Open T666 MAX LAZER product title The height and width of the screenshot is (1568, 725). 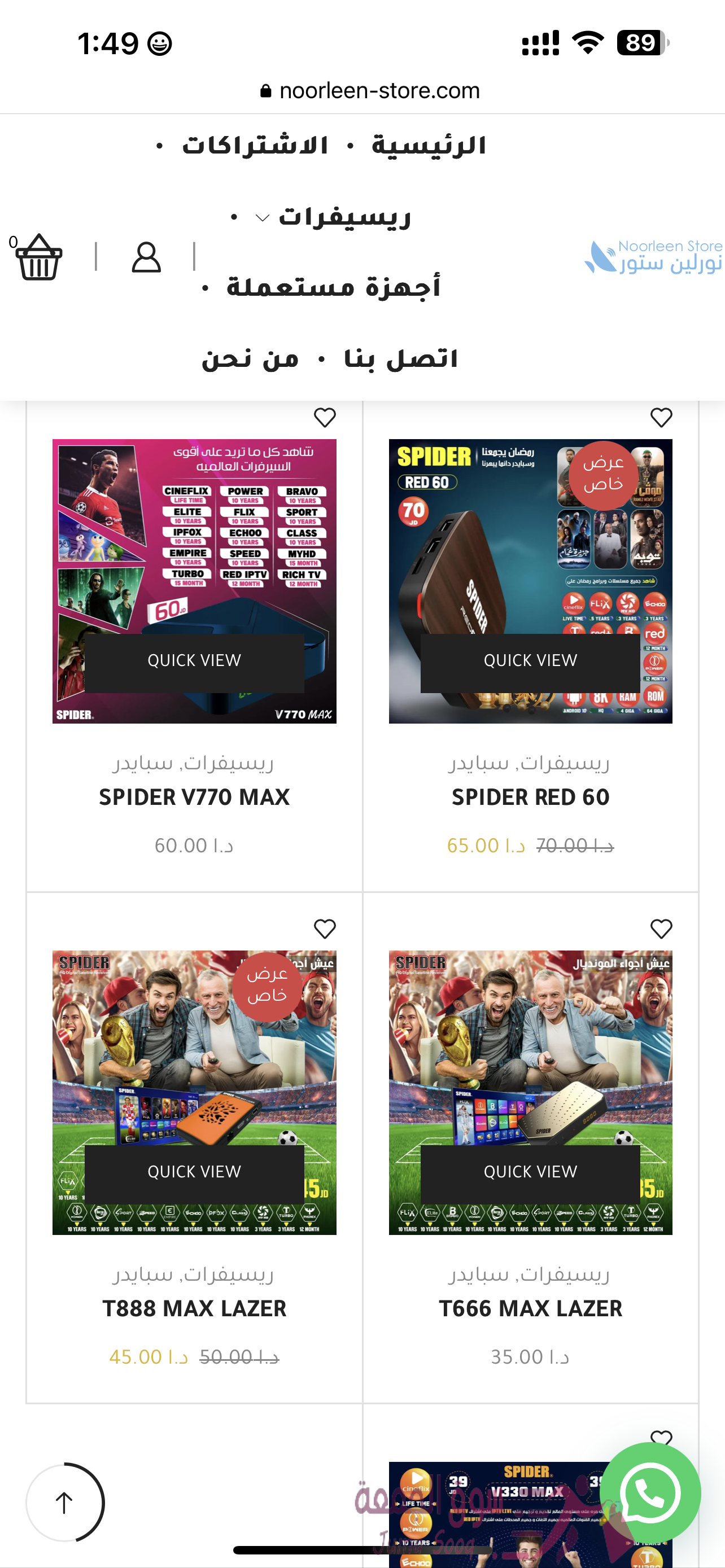pos(530,1309)
